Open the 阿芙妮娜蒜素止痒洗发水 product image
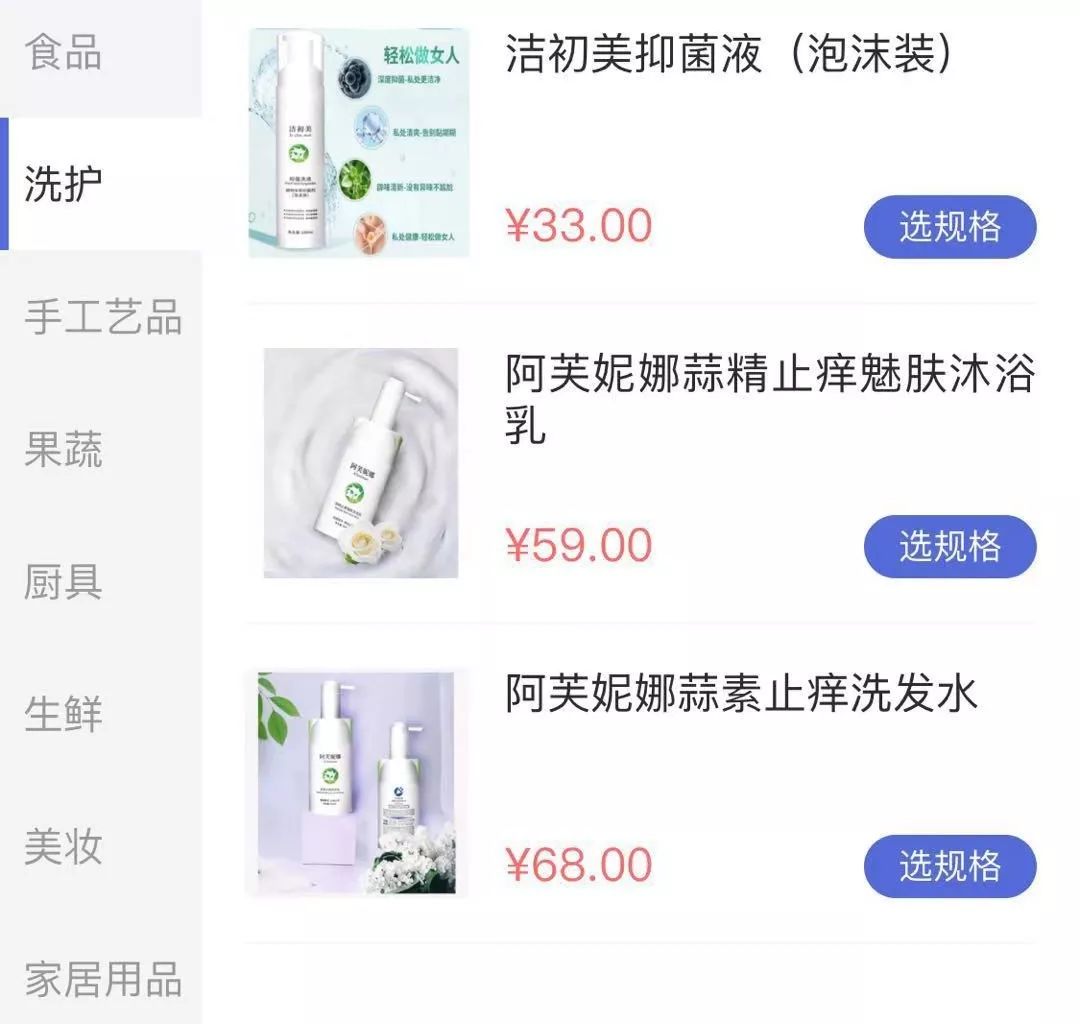 tap(356, 783)
